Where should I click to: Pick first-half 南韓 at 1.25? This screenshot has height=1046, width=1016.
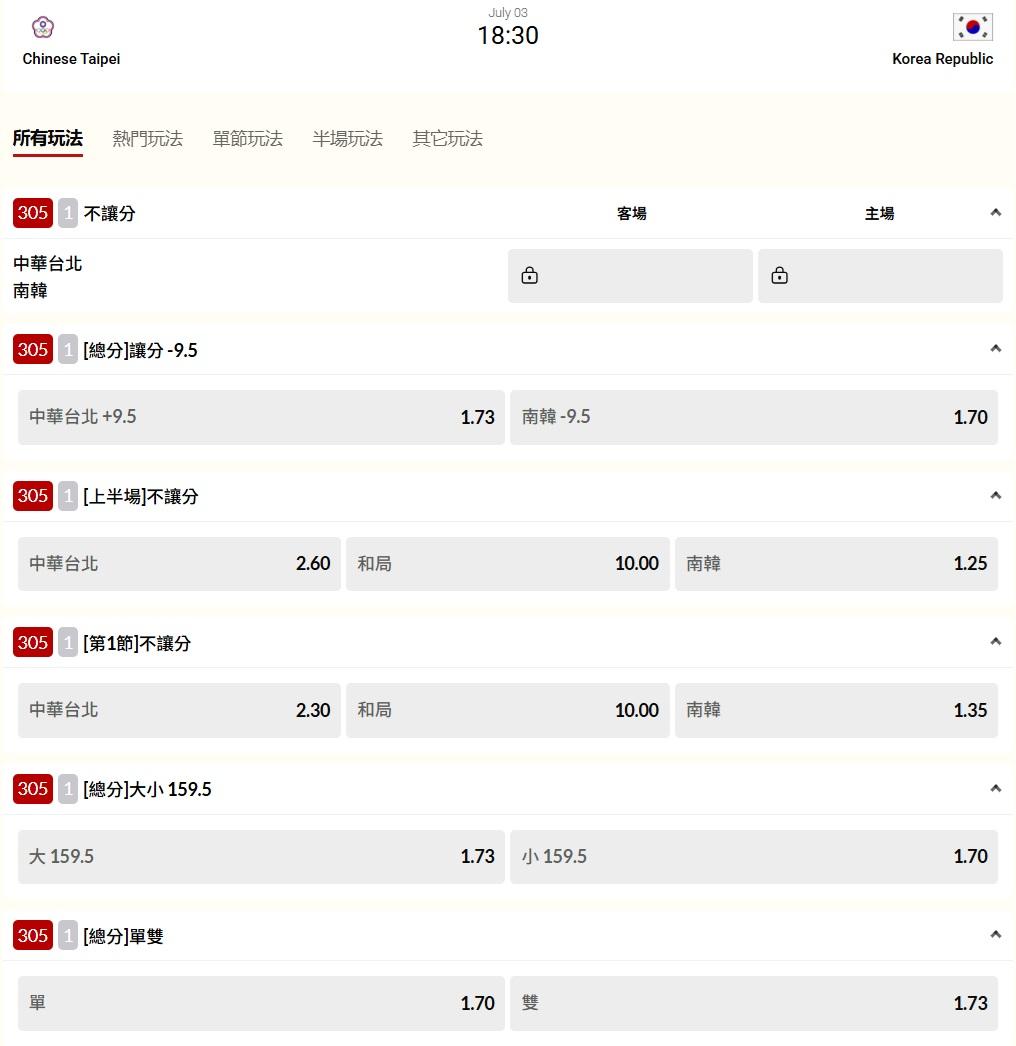[x=837, y=564]
